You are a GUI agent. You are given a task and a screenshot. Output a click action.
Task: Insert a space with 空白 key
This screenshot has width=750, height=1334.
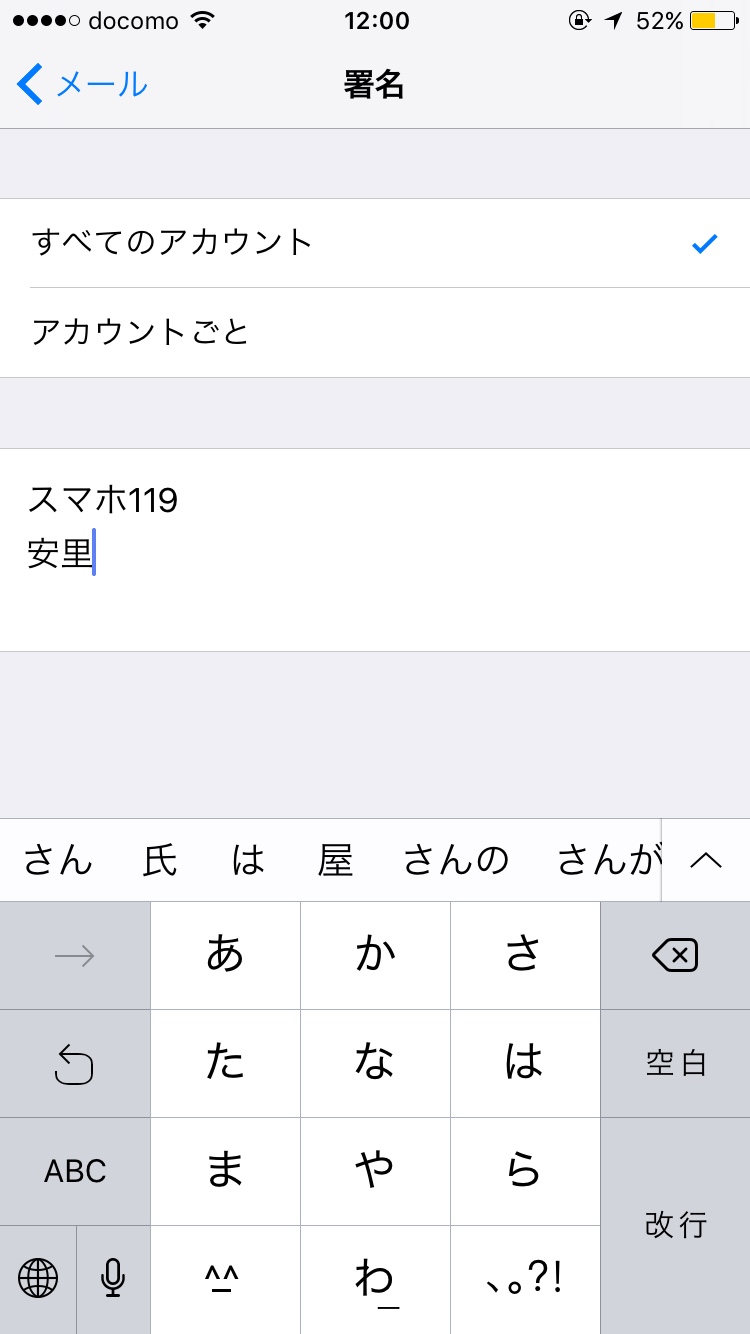(x=675, y=1064)
